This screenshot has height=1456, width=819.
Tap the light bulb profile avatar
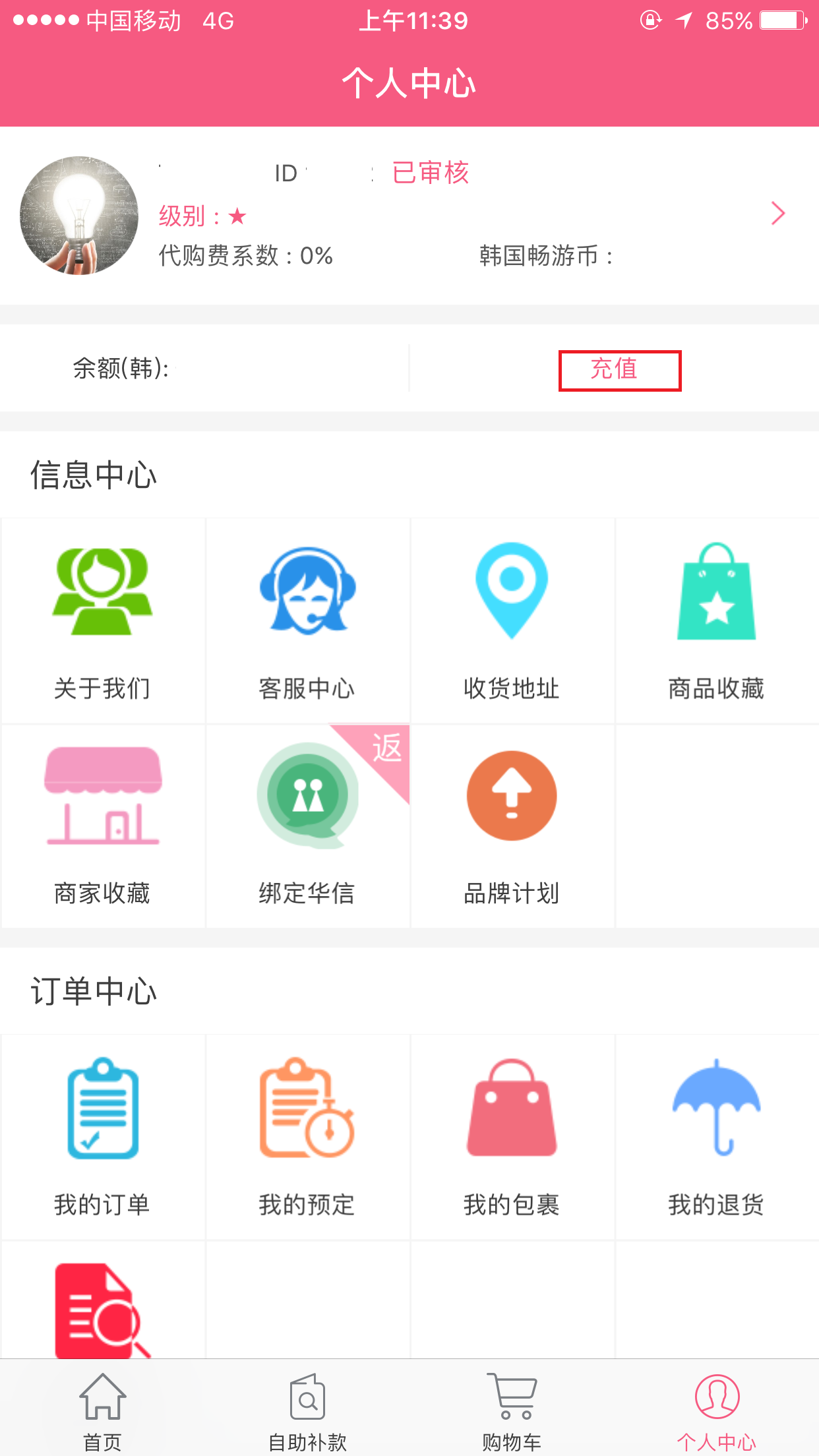(79, 216)
